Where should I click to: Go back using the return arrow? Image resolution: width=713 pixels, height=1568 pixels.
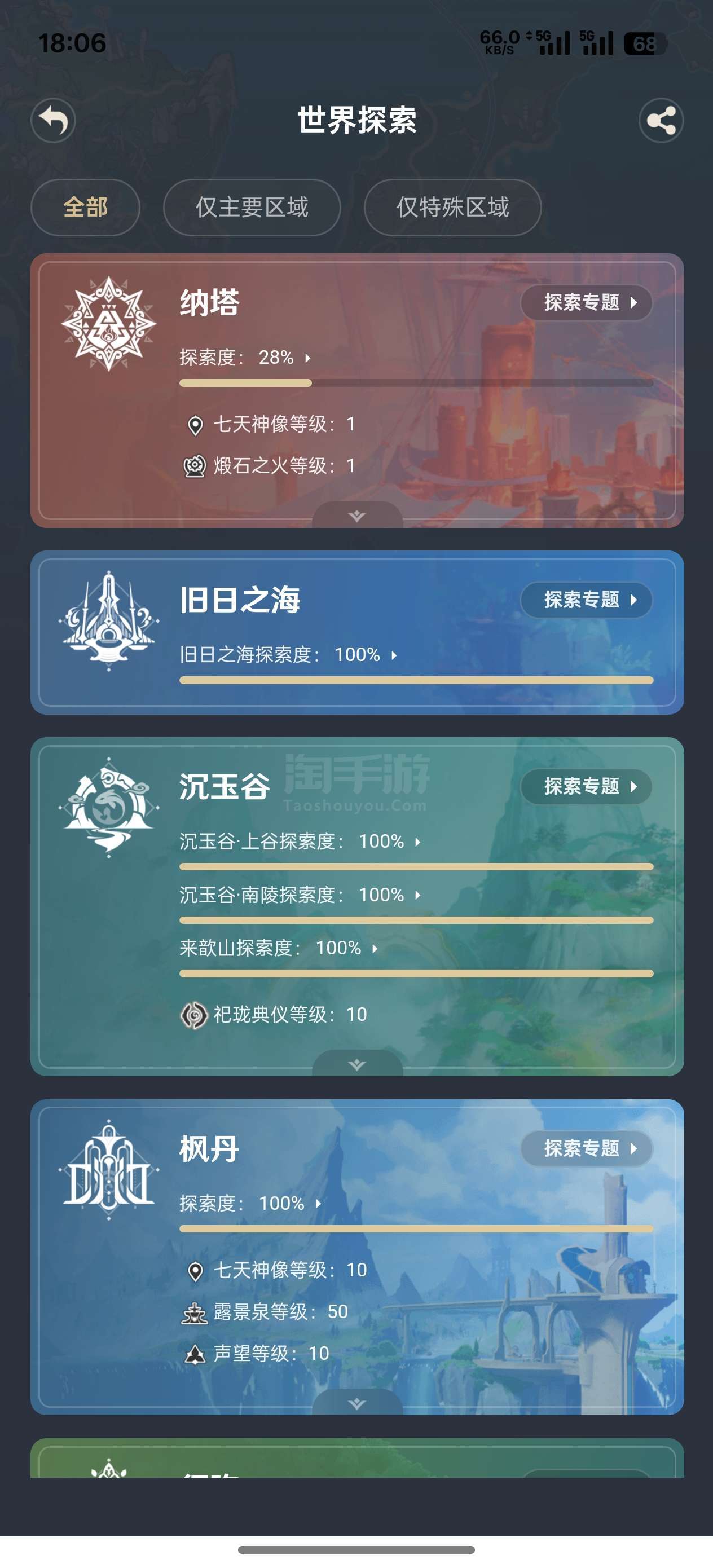pyautogui.click(x=54, y=120)
